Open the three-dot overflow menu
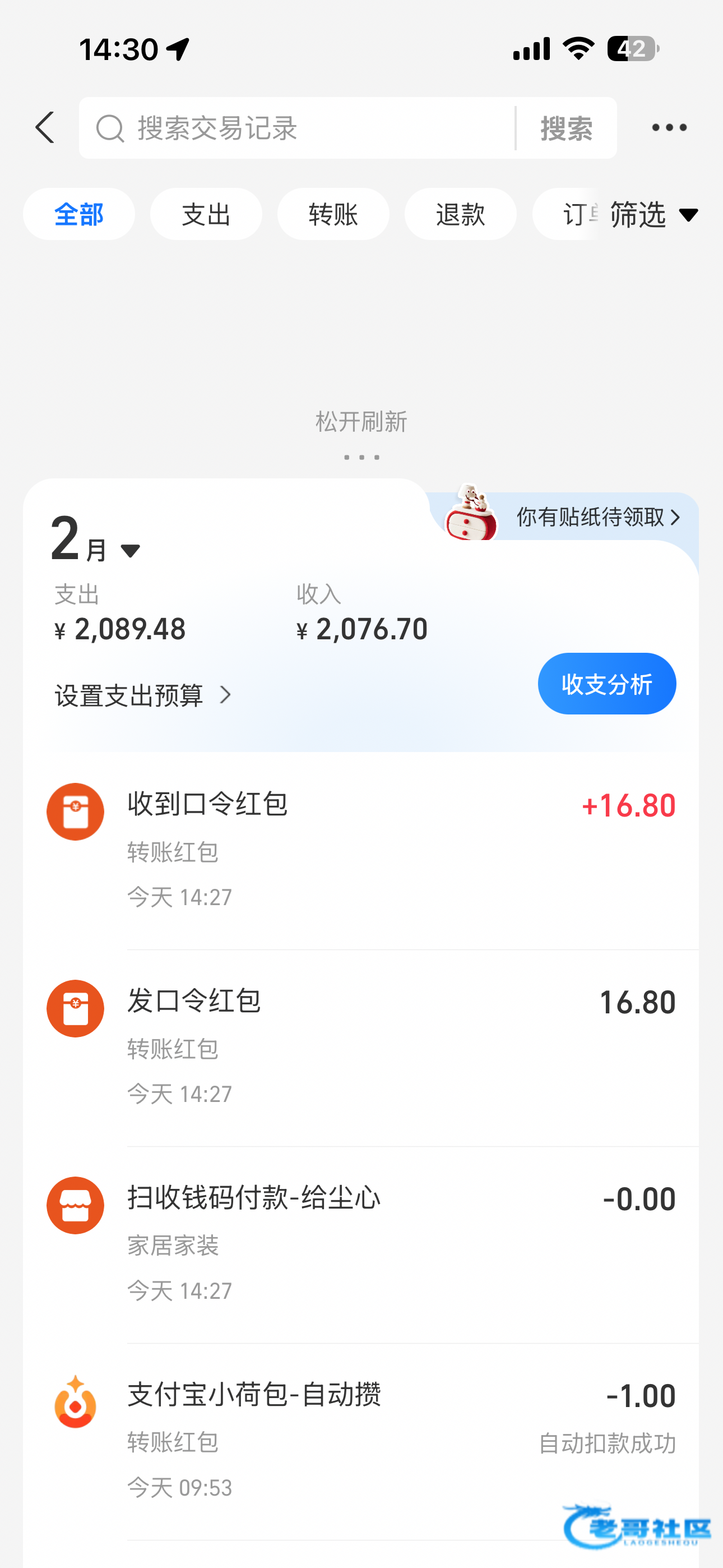The image size is (723, 1568). (x=669, y=128)
